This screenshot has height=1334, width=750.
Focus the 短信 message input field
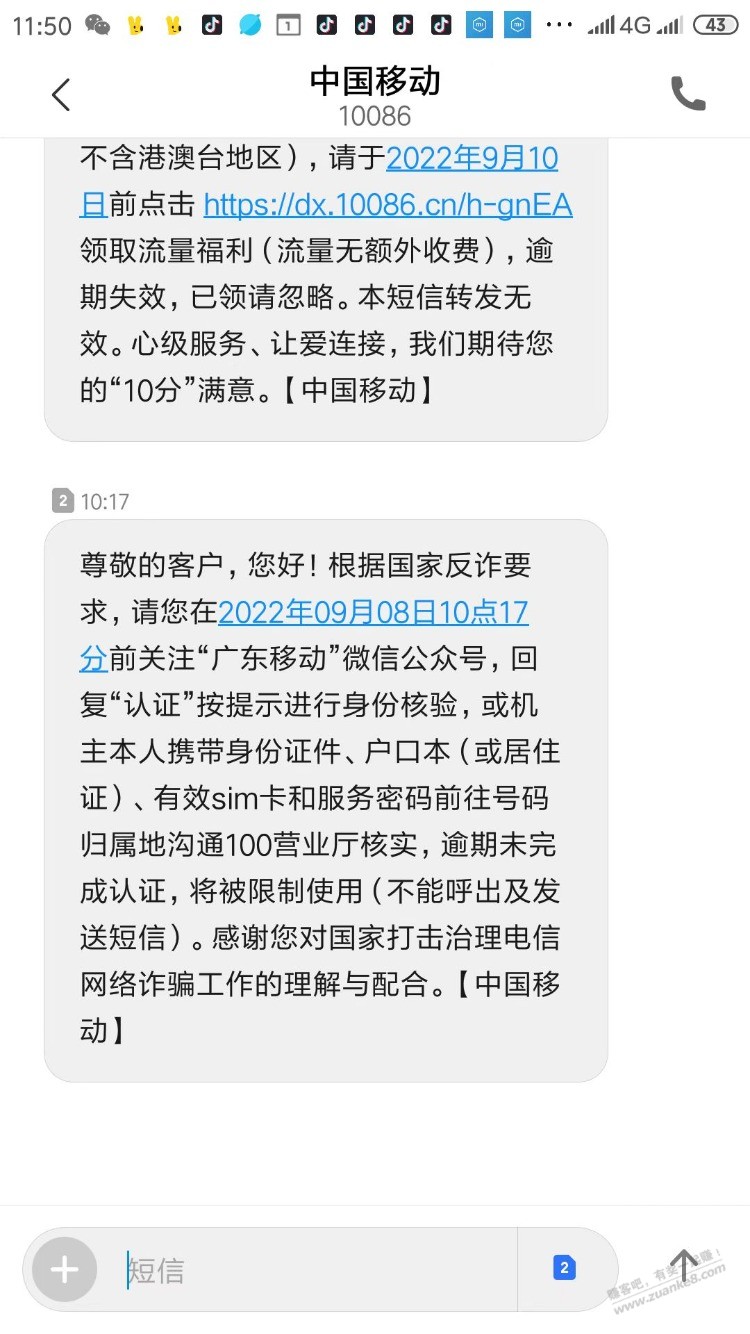320,1270
